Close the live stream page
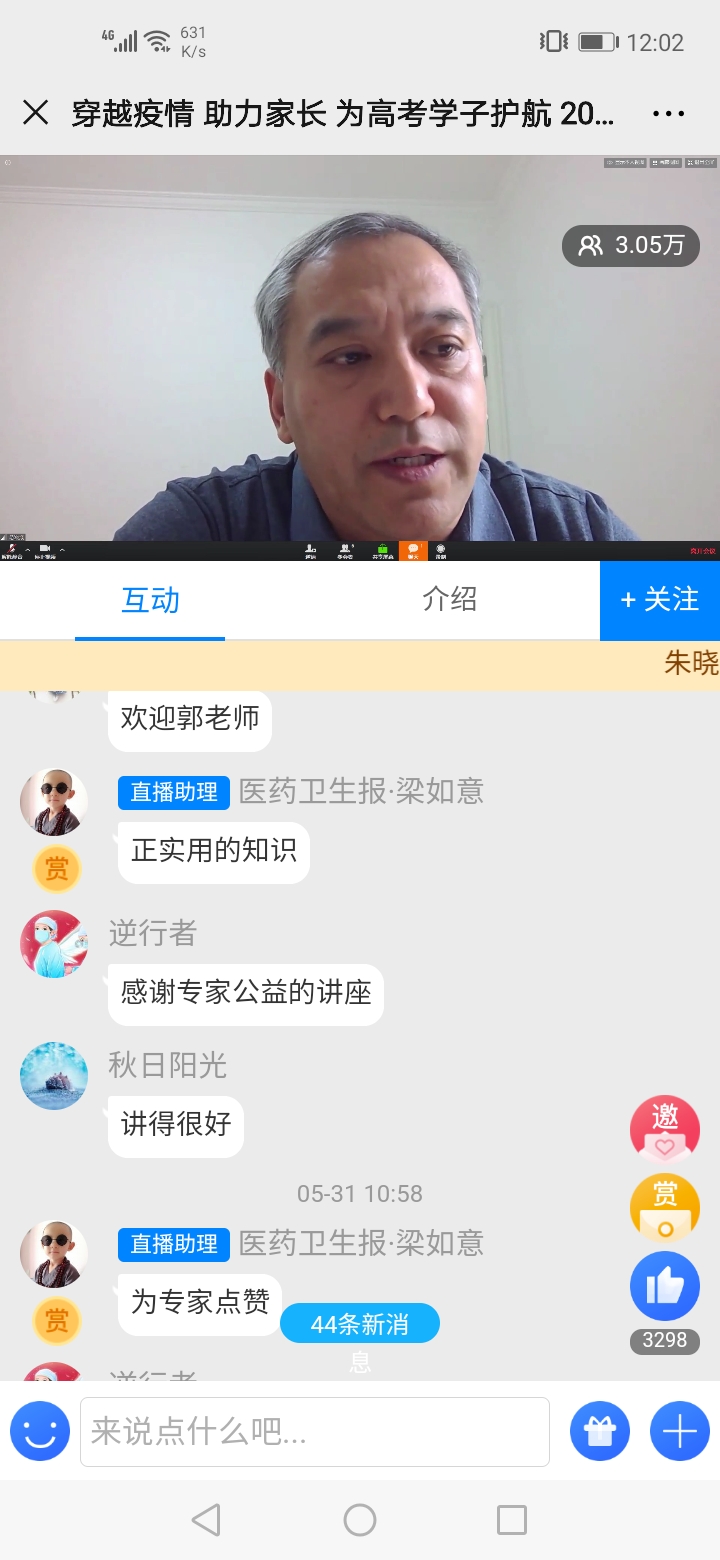Screen dimensions: 720x1560 (36, 113)
